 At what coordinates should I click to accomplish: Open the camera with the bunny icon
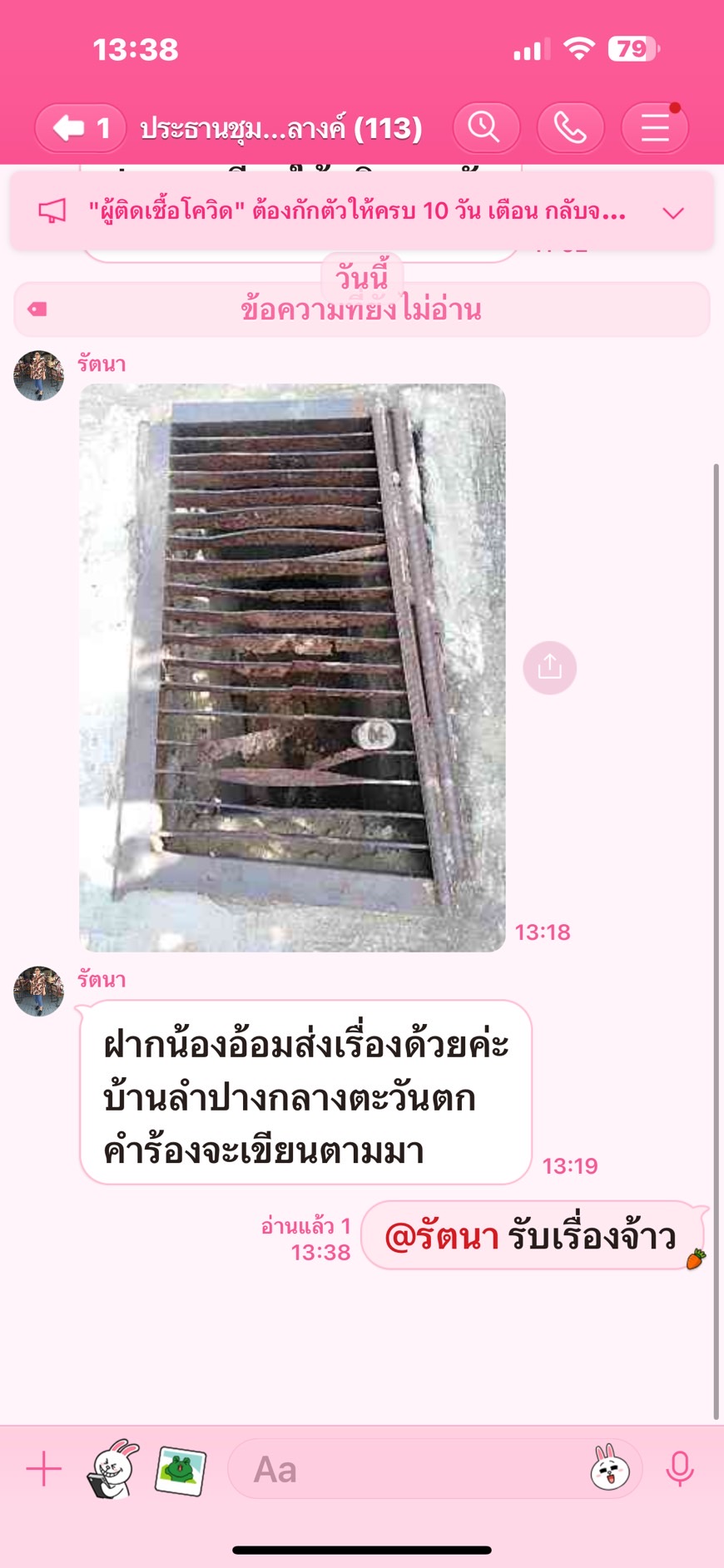113,1470
